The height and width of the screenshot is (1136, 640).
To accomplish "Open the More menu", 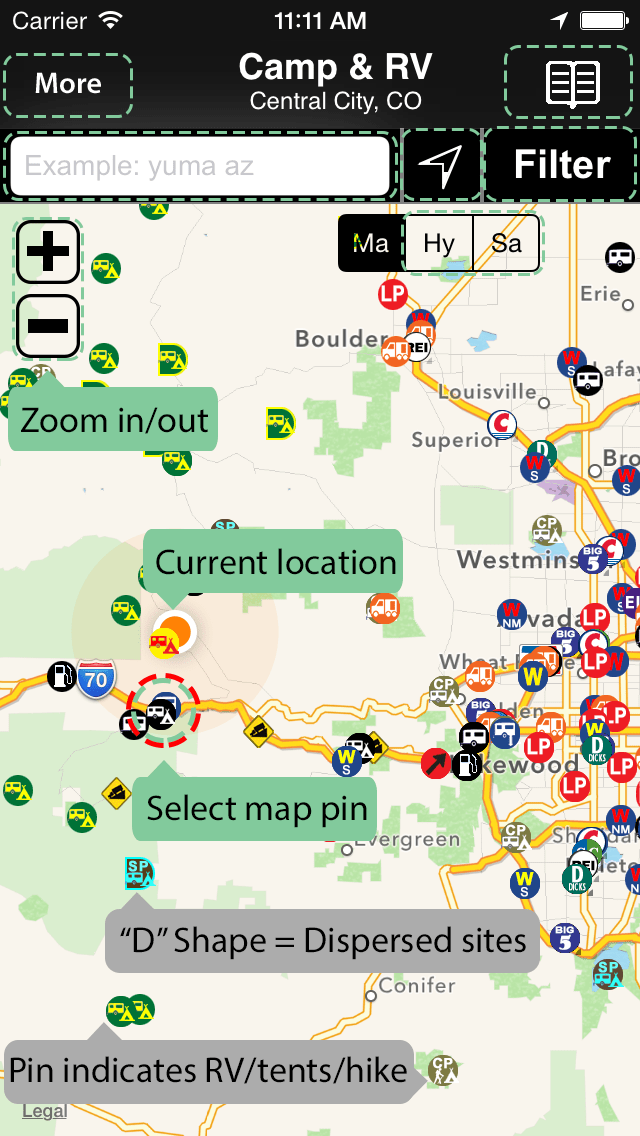I will tap(68, 85).
